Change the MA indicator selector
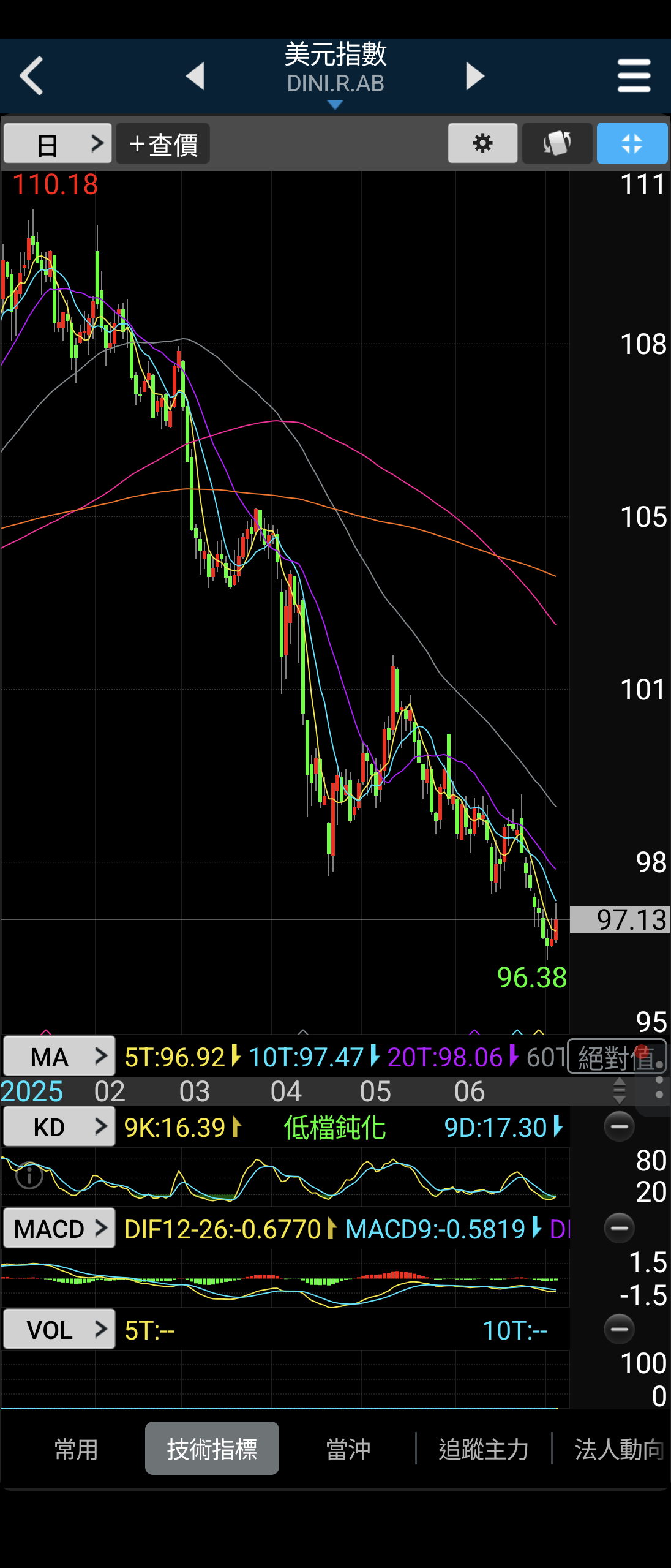The image size is (671, 1568). pos(59,1057)
